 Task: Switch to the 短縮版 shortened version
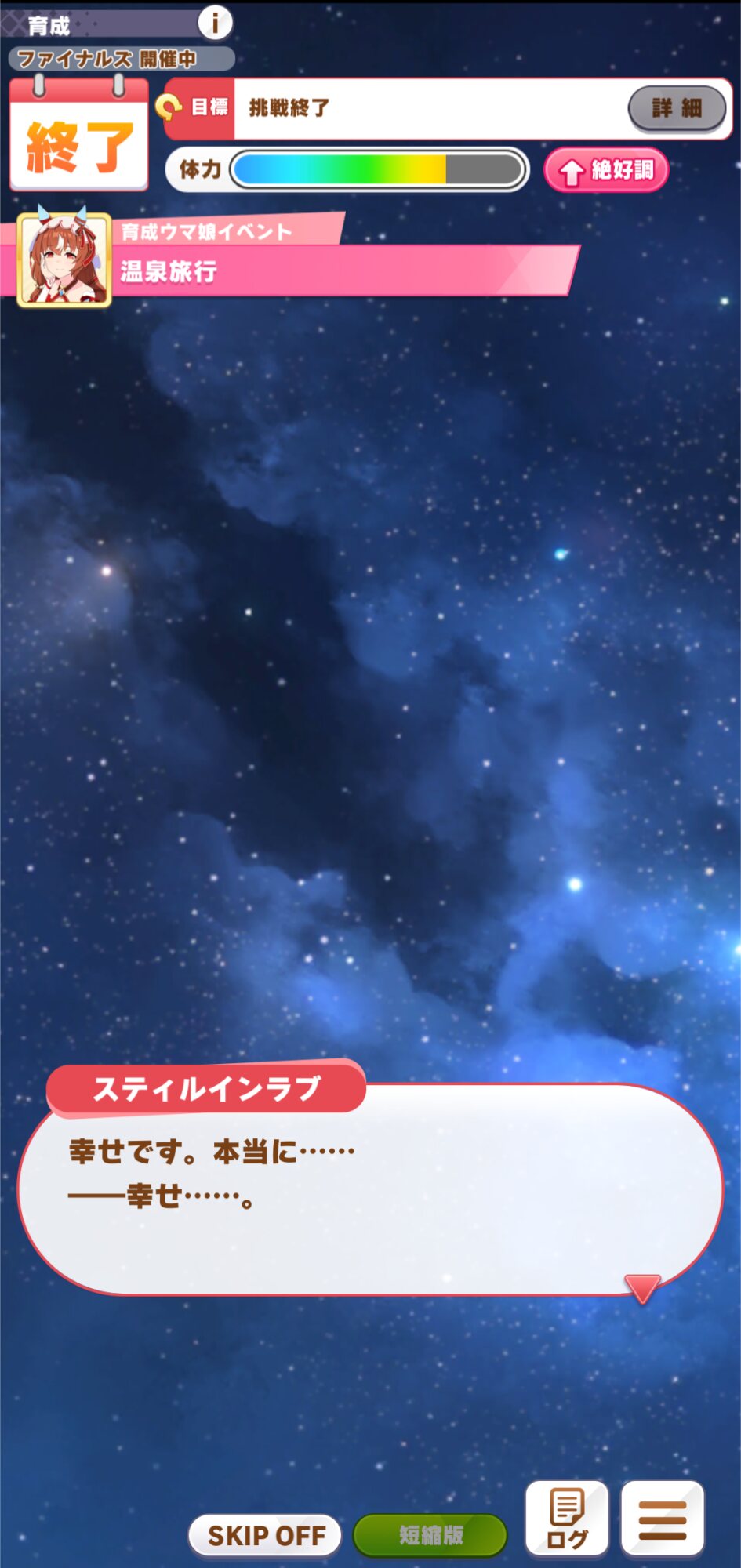pyautogui.click(x=430, y=1535)
